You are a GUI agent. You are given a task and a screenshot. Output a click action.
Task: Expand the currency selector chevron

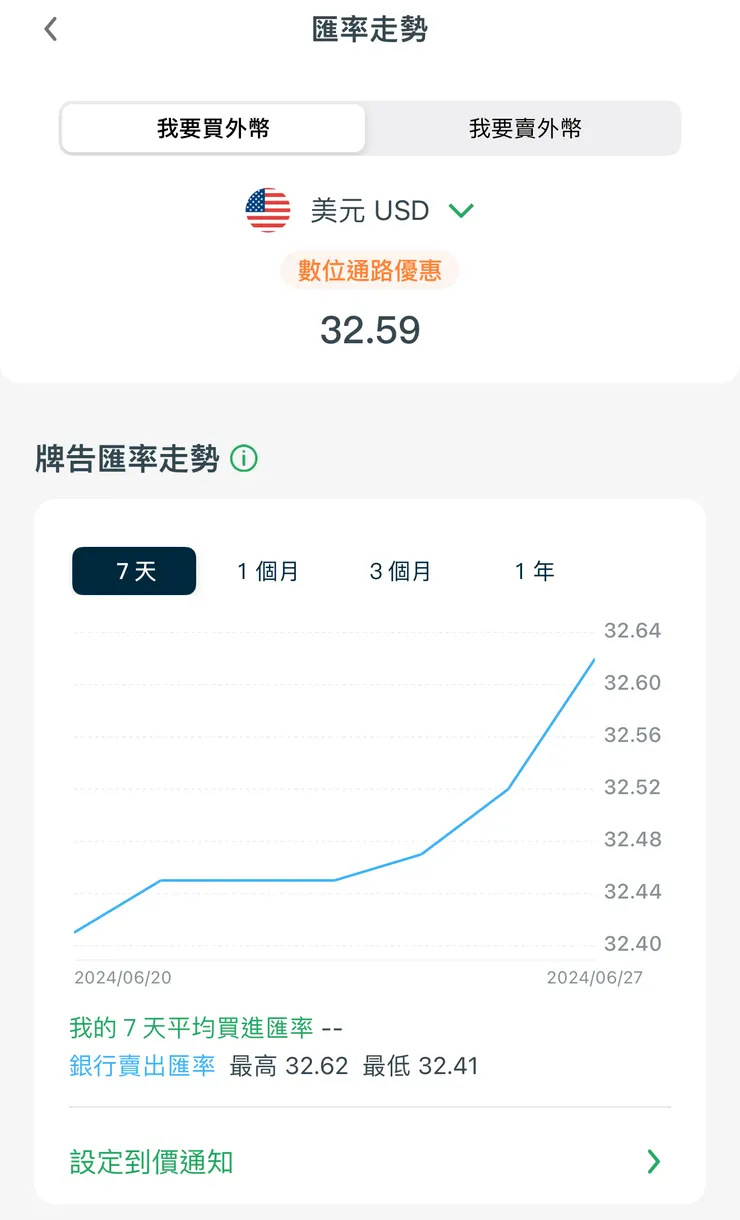click(x=460, y=211)
